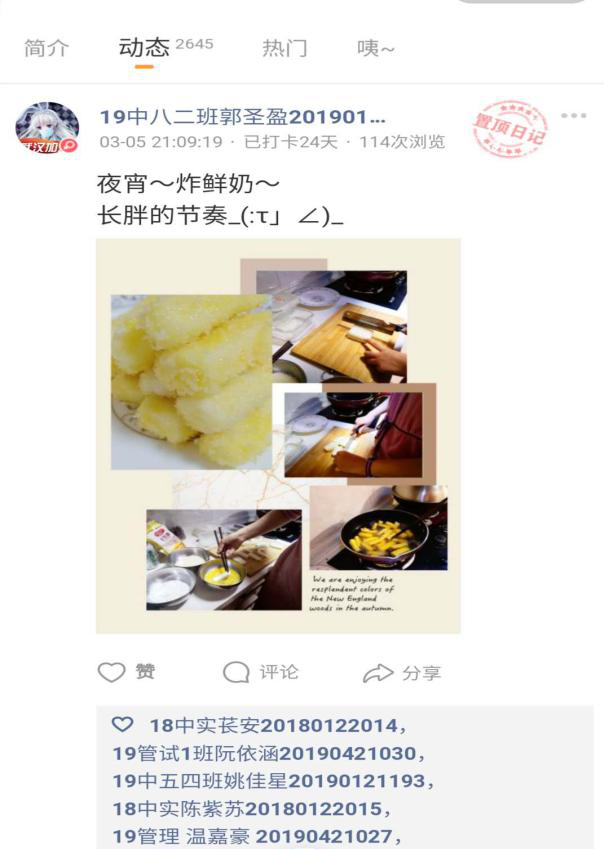Image resolution: width=604 pixels, height=850 pixels.
Task: Select the 动态 tab
Action: (x=145, y=48)
